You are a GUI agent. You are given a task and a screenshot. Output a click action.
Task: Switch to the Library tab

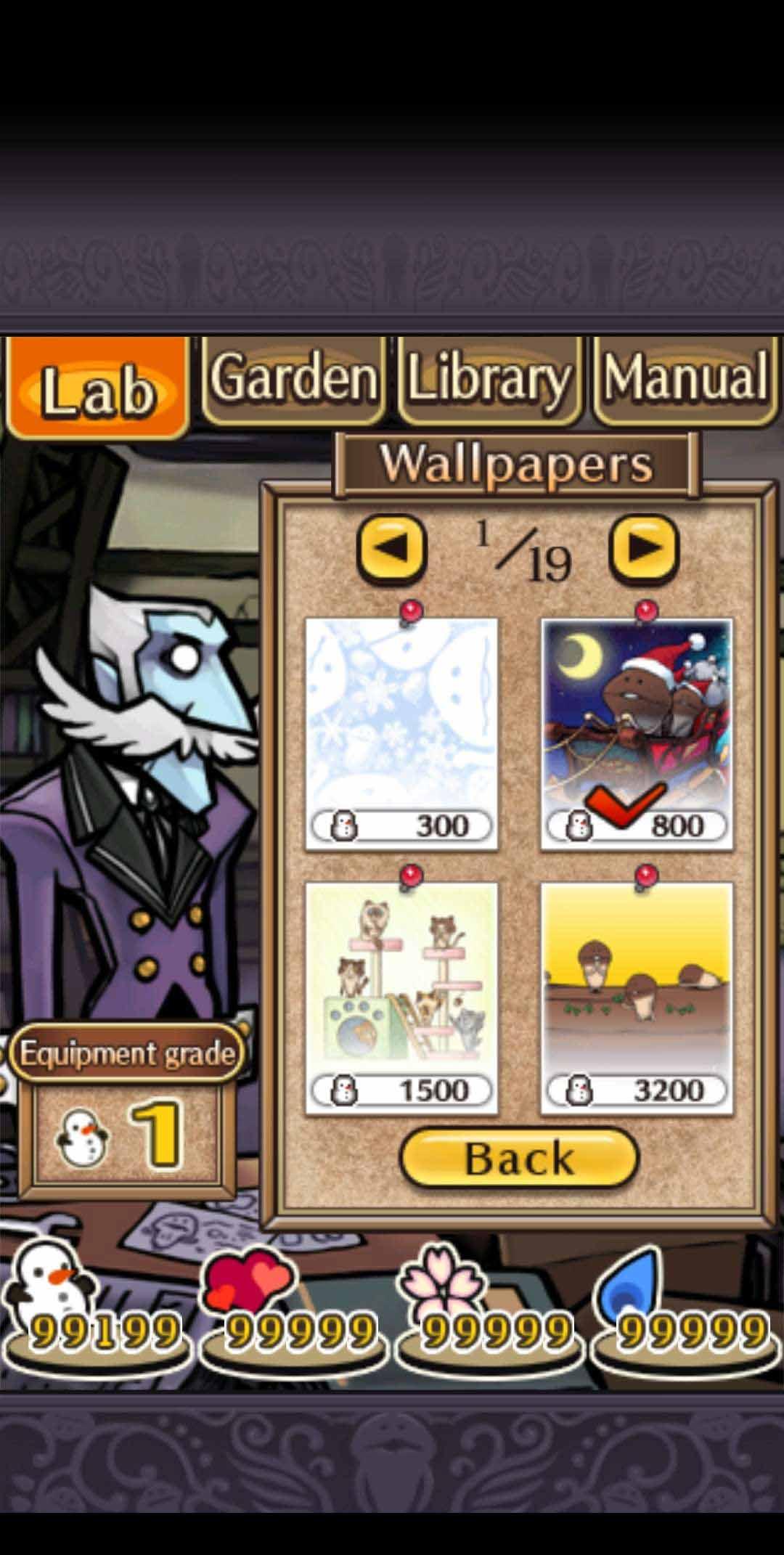point(489,380)
